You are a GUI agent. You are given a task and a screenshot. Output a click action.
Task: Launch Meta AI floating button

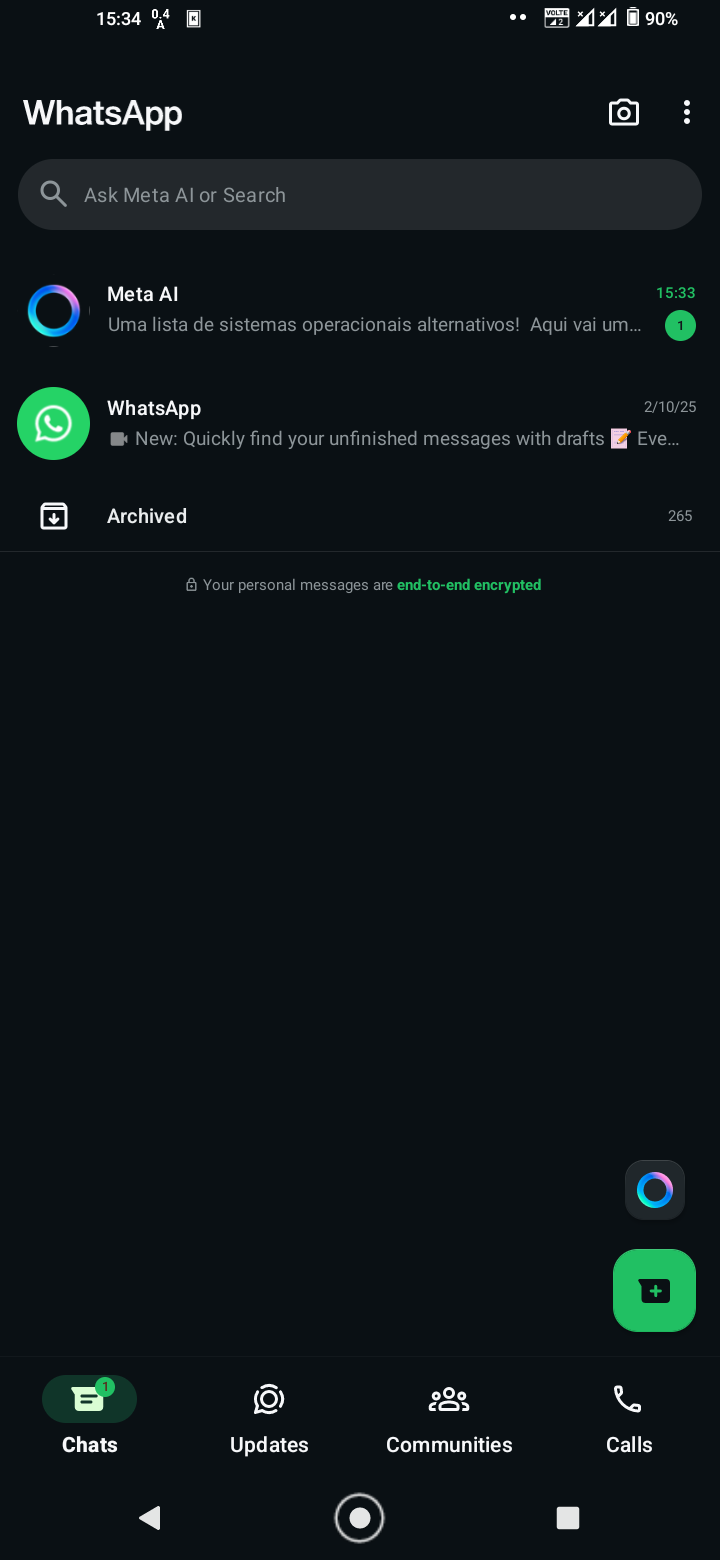pyautogui.click(x=655, y=1190)
